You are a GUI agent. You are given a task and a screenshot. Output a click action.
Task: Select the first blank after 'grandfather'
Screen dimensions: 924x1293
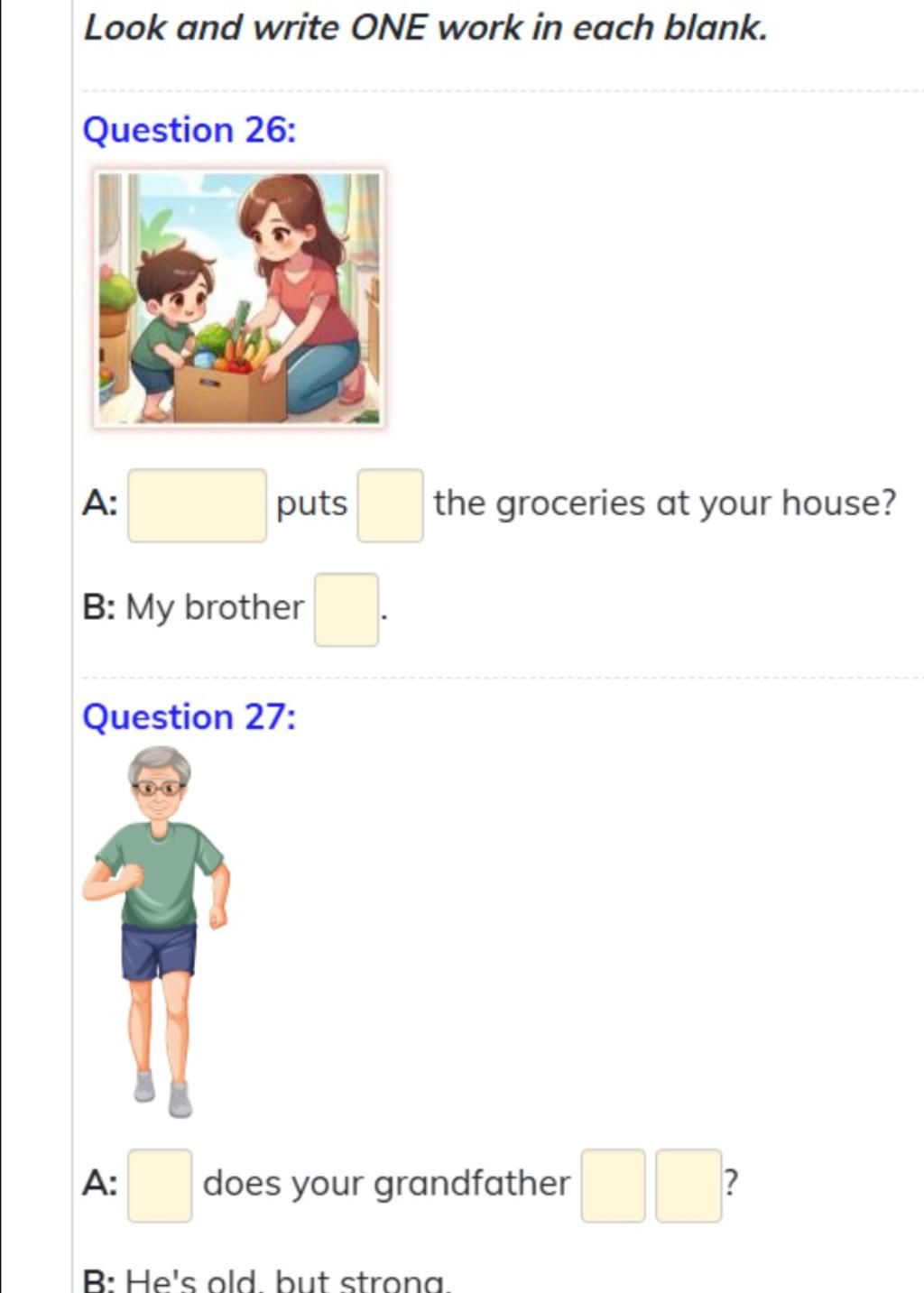click(x=613, y=1185)
